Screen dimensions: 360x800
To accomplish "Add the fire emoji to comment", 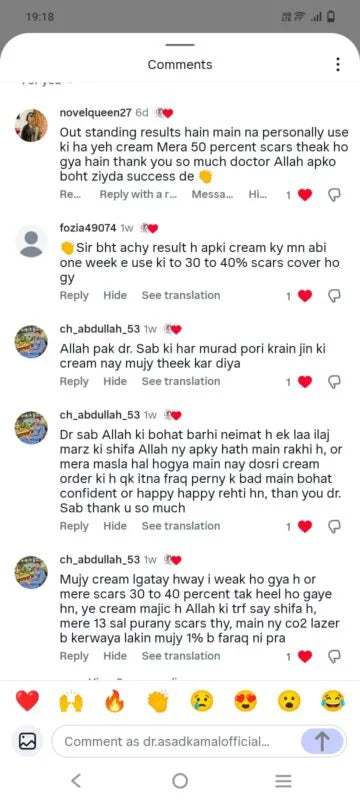I will pos(114,702).
